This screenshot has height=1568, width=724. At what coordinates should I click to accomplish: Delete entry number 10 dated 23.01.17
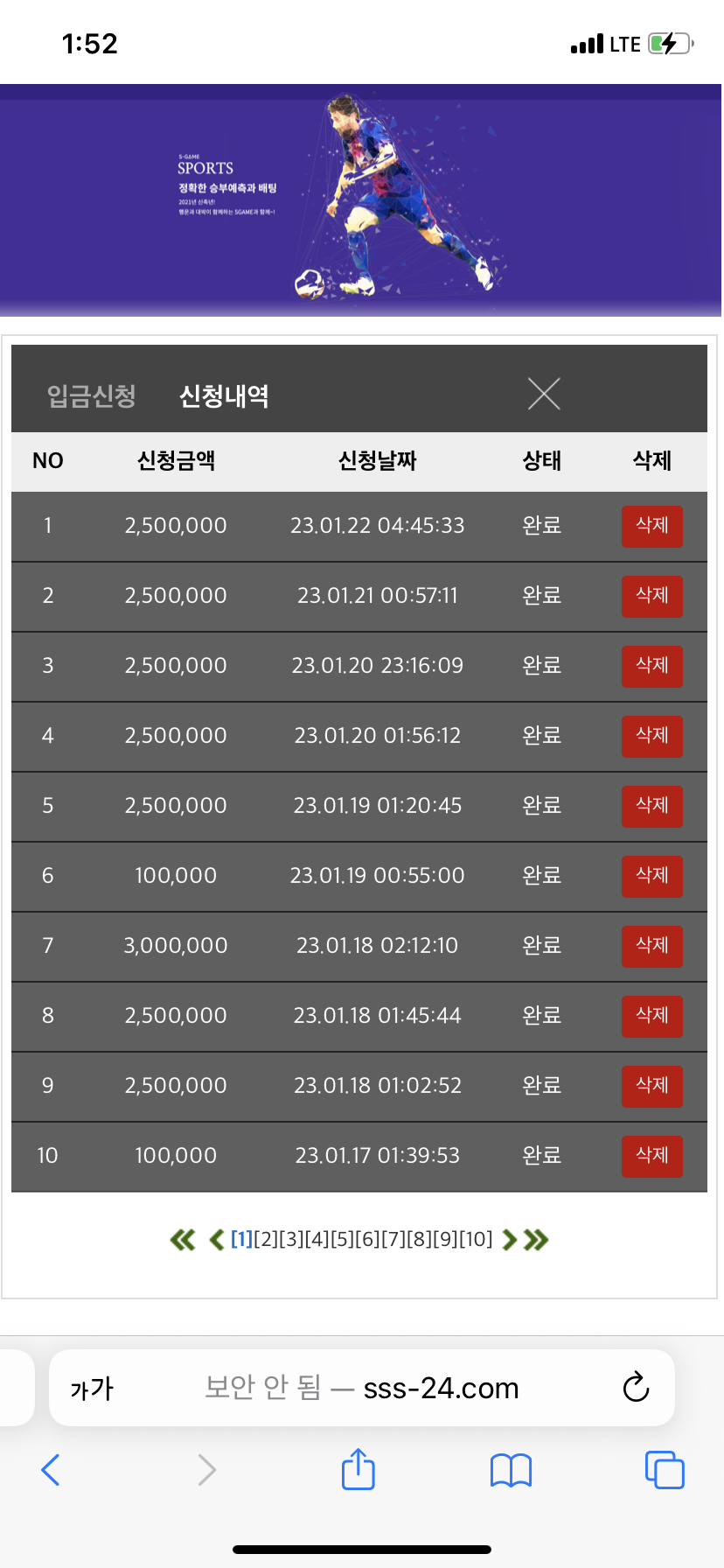[x=651, y=1156]
